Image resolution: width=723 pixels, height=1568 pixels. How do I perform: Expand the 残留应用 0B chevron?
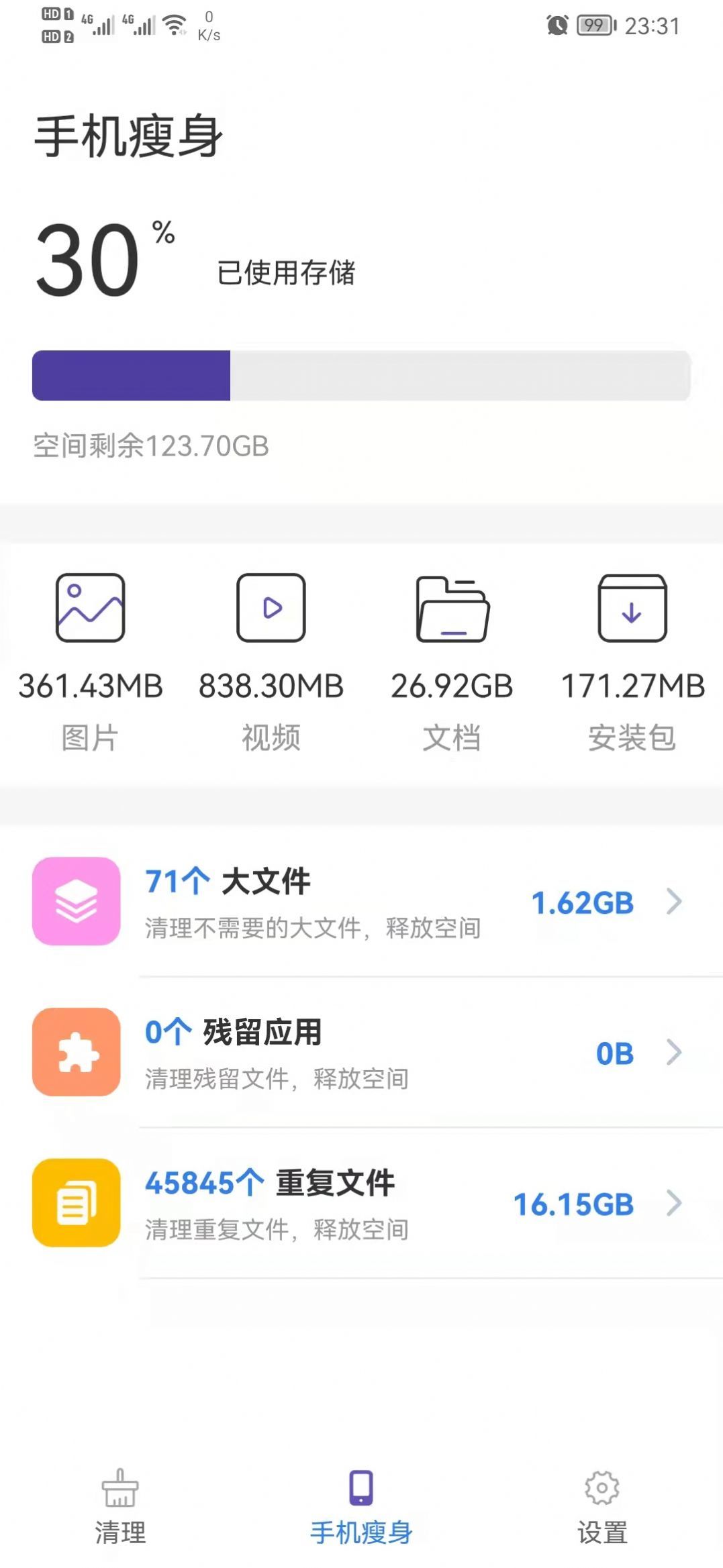pyautogui.click(x=673, y=1054)
